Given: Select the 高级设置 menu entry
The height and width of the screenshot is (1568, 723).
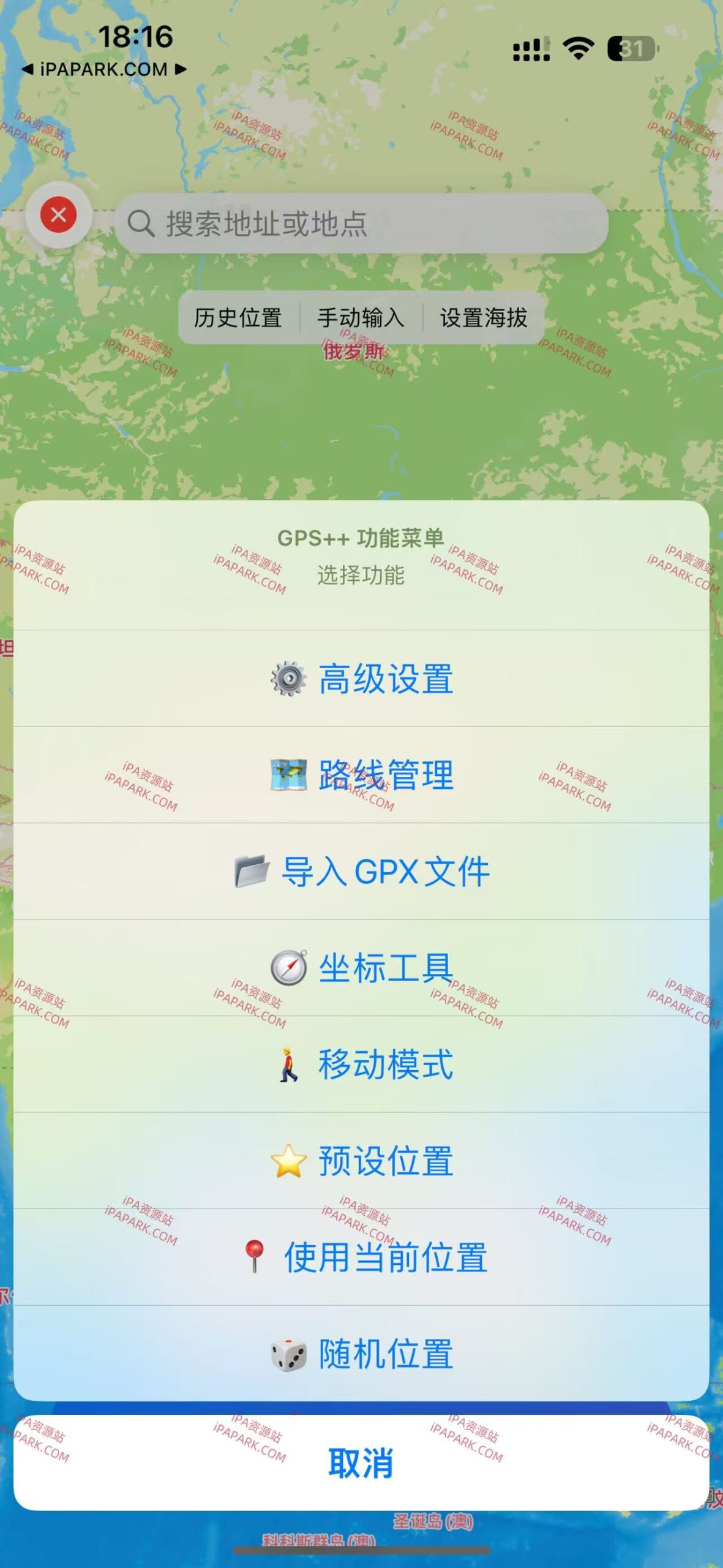Looking at the screenshot, I should coord(384,678).
